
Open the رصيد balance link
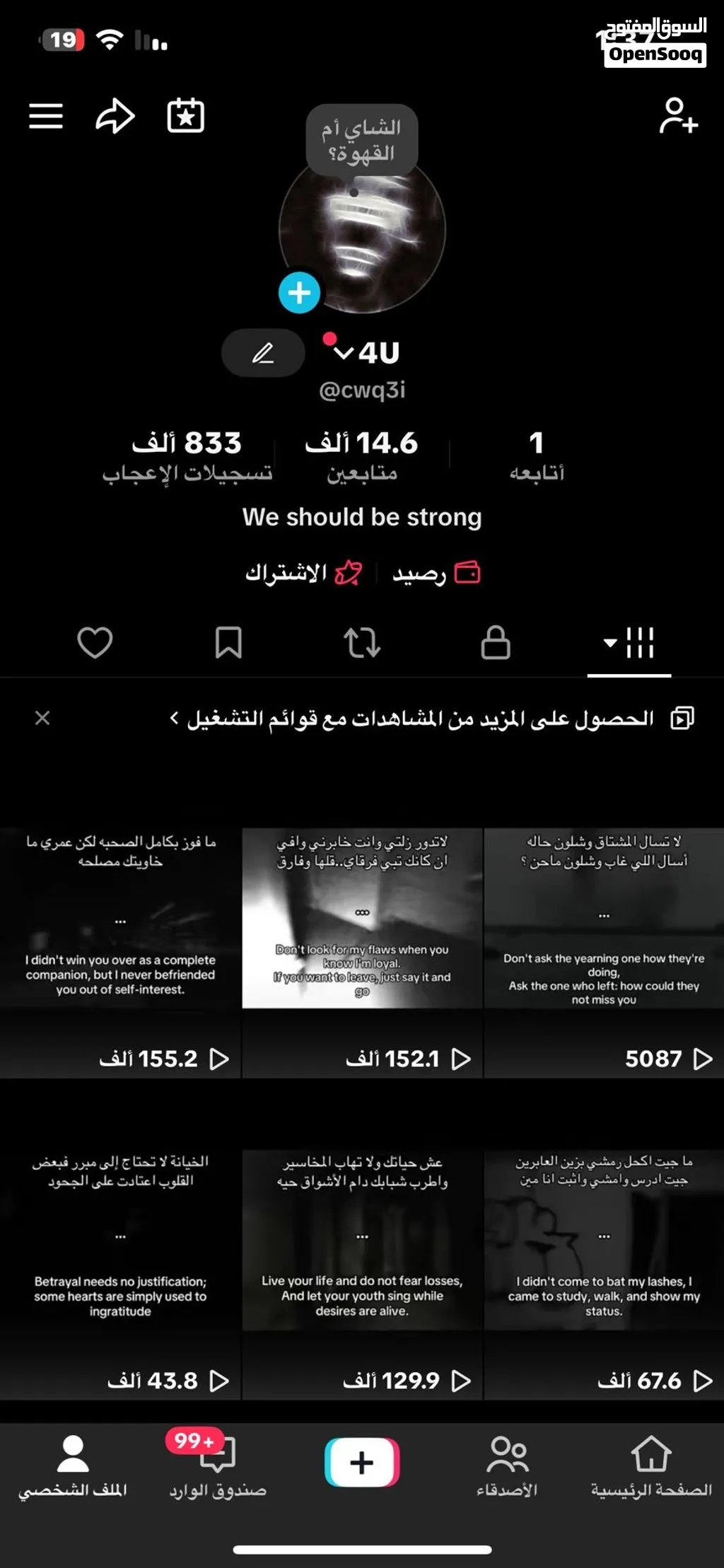click(436, 573)
